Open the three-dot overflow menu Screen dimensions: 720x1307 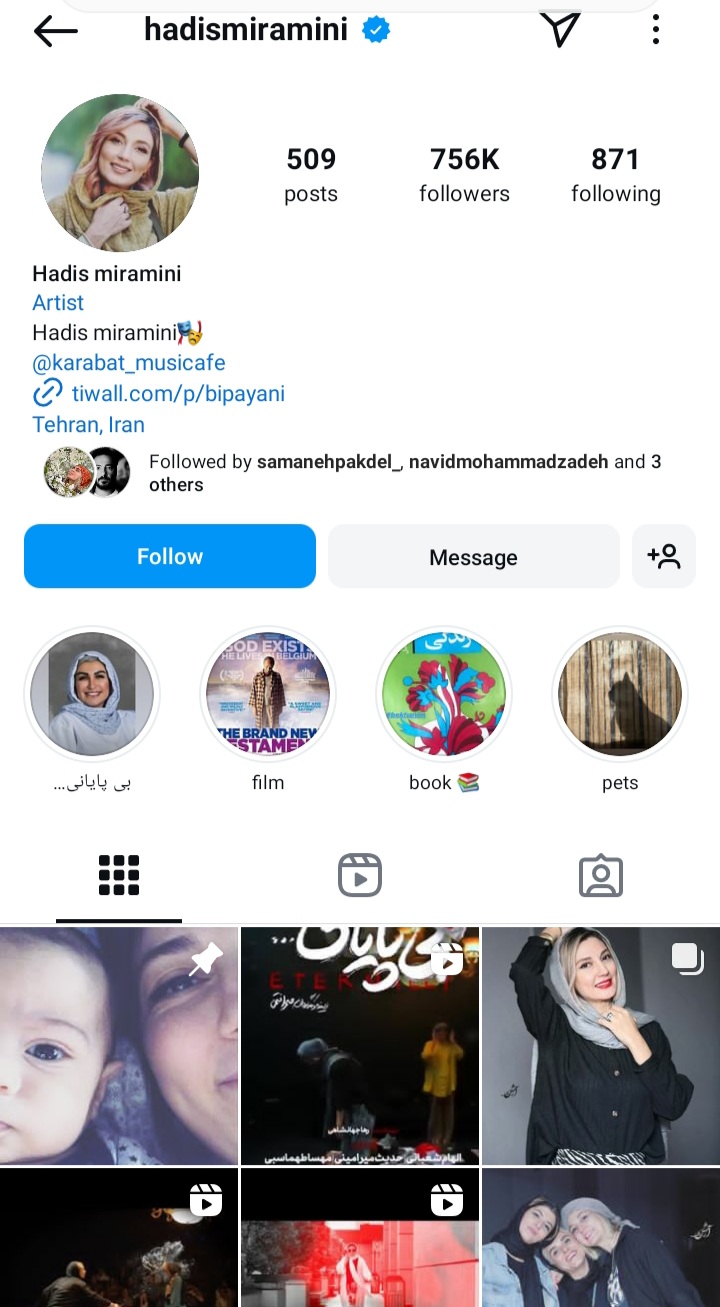click(656, 30)
